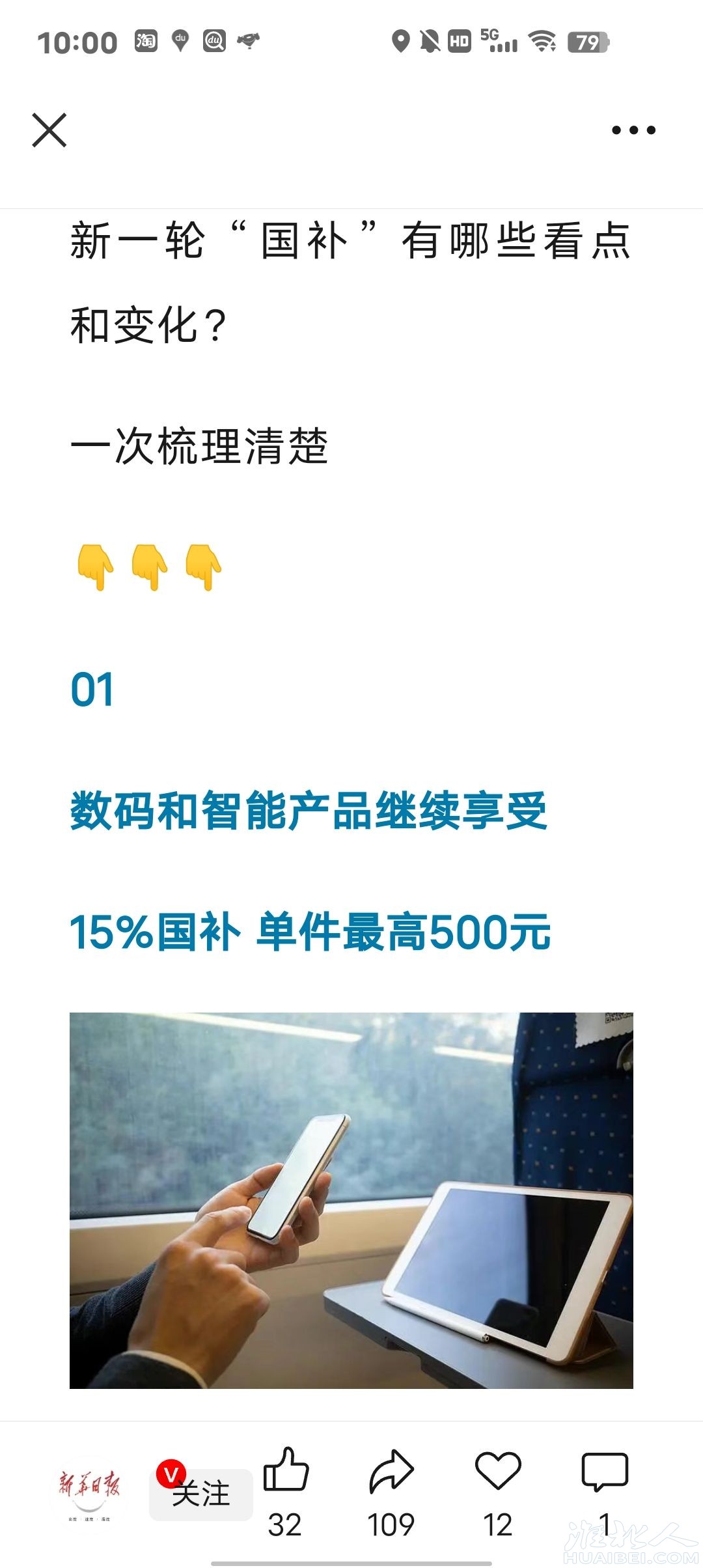
Task: Follow the account with 关注 button
Action: click(x=201, y=1494)
